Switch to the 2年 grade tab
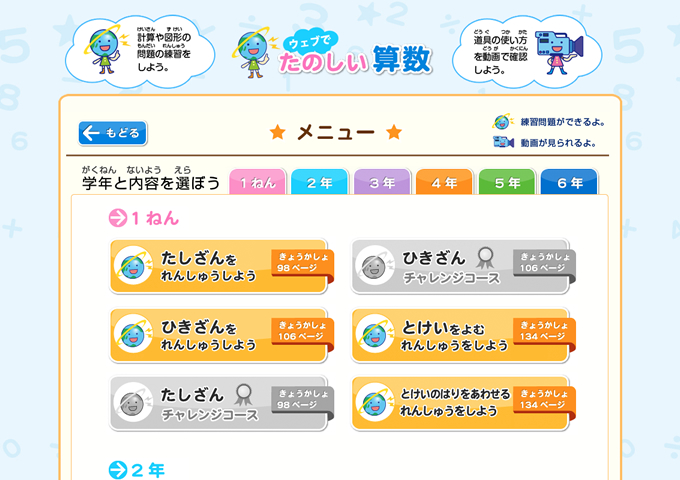Screen dimensions: 680x480 [320, 183]
